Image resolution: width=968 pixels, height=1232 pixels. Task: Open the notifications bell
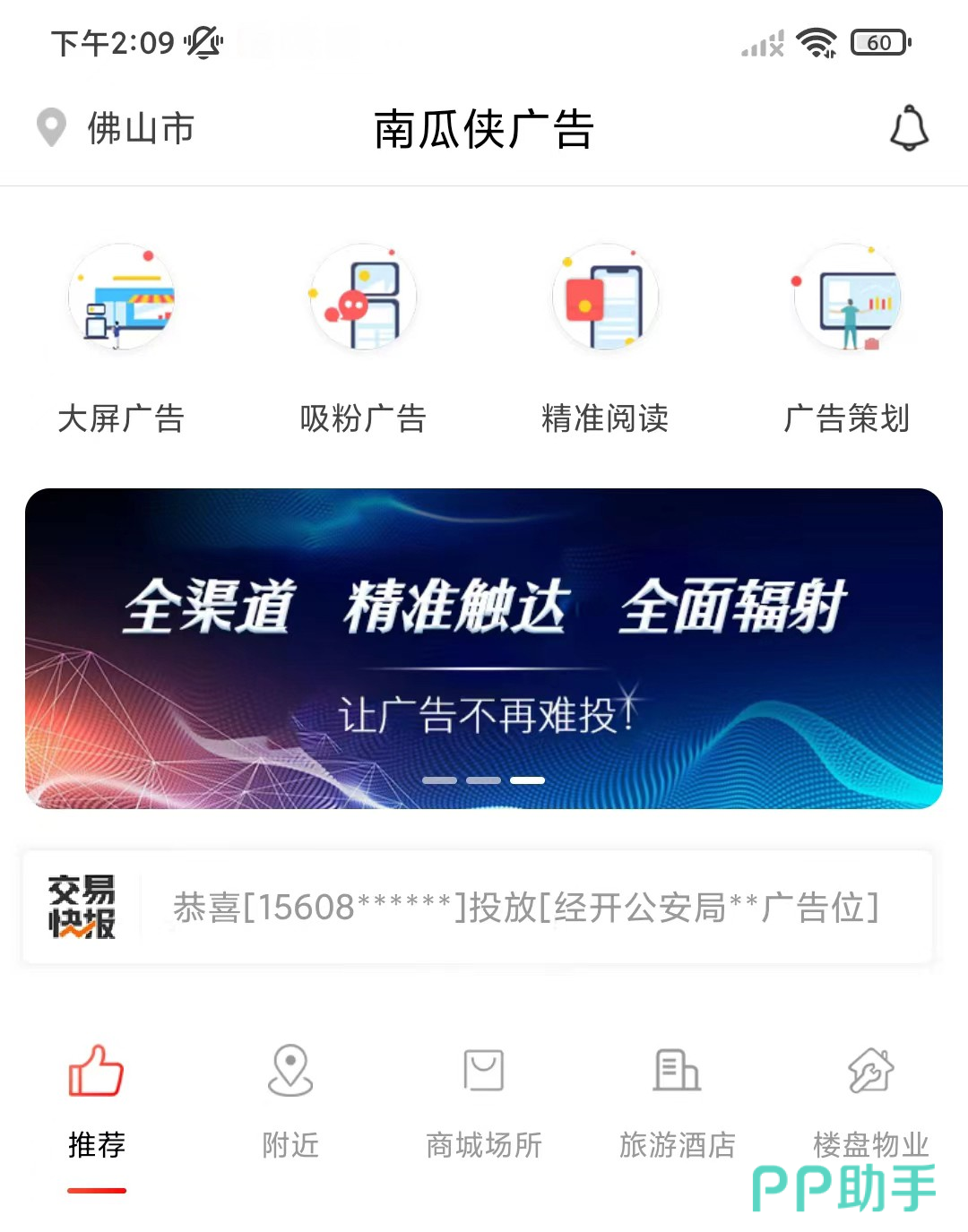[x=909, y=128]
